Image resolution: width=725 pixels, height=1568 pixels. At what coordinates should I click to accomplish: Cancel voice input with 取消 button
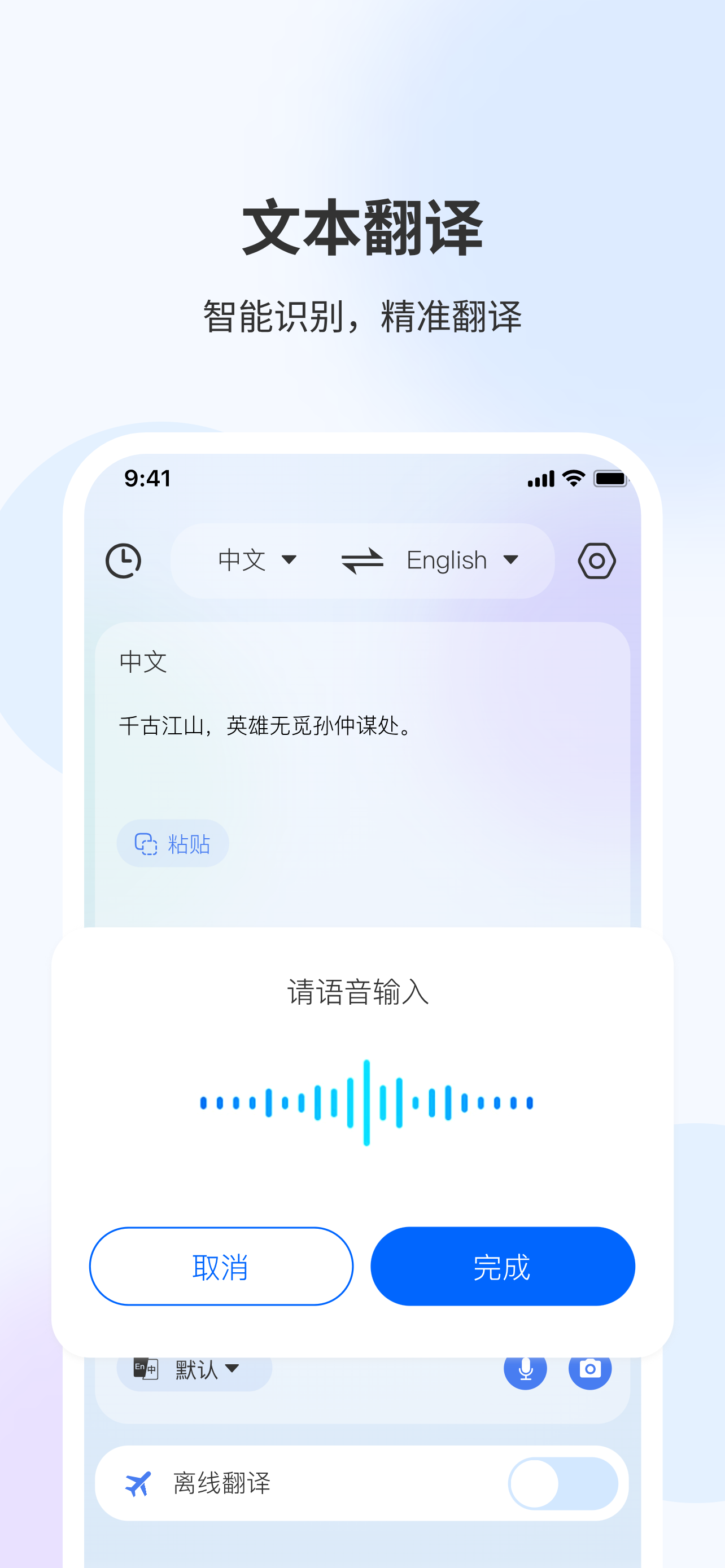click(x=221, y=1266)
